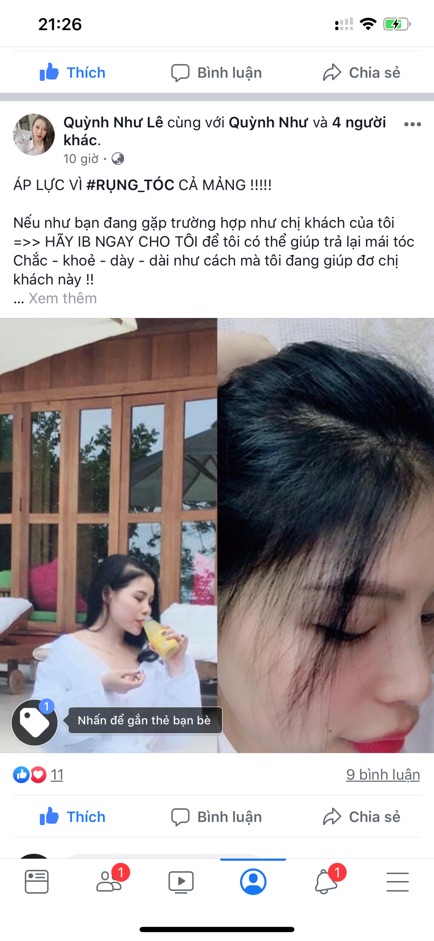Tap Bình luận on the top post
The image size is (434, 941).
click(216, 73)
